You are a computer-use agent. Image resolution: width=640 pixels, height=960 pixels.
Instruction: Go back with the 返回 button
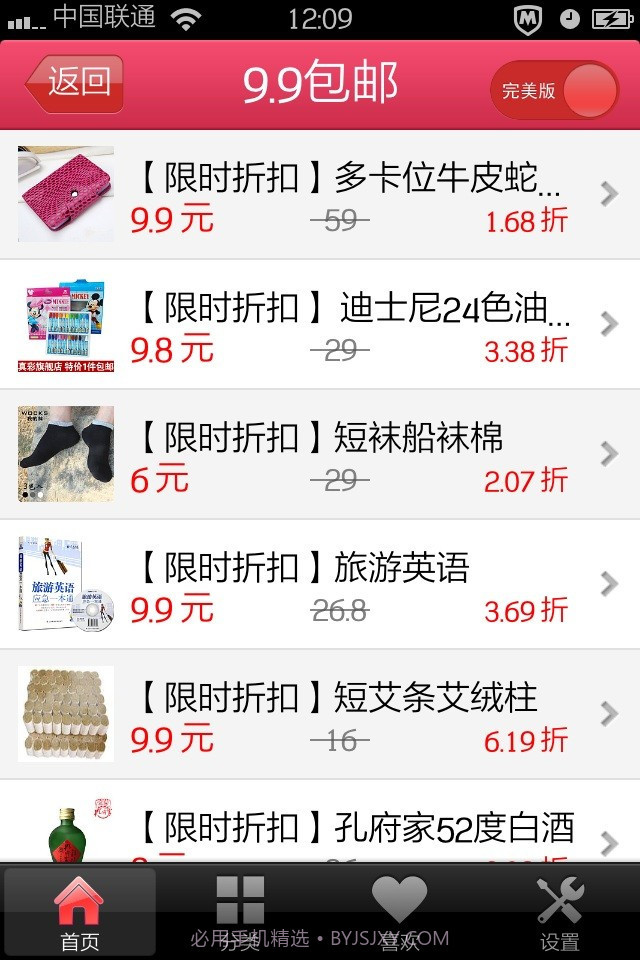(x=76, y=83)
